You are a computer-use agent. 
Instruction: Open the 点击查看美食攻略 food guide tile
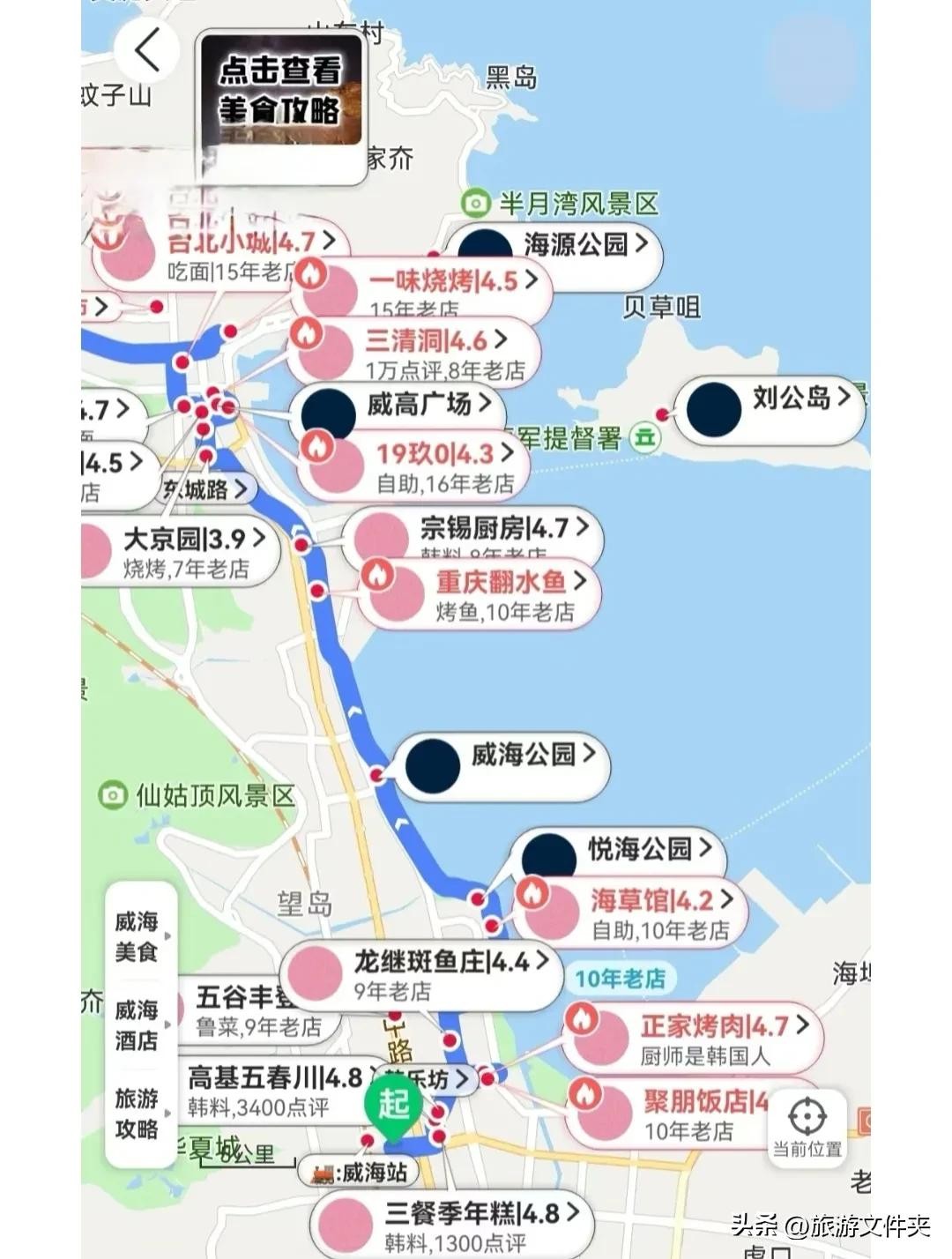pos(280,91)
